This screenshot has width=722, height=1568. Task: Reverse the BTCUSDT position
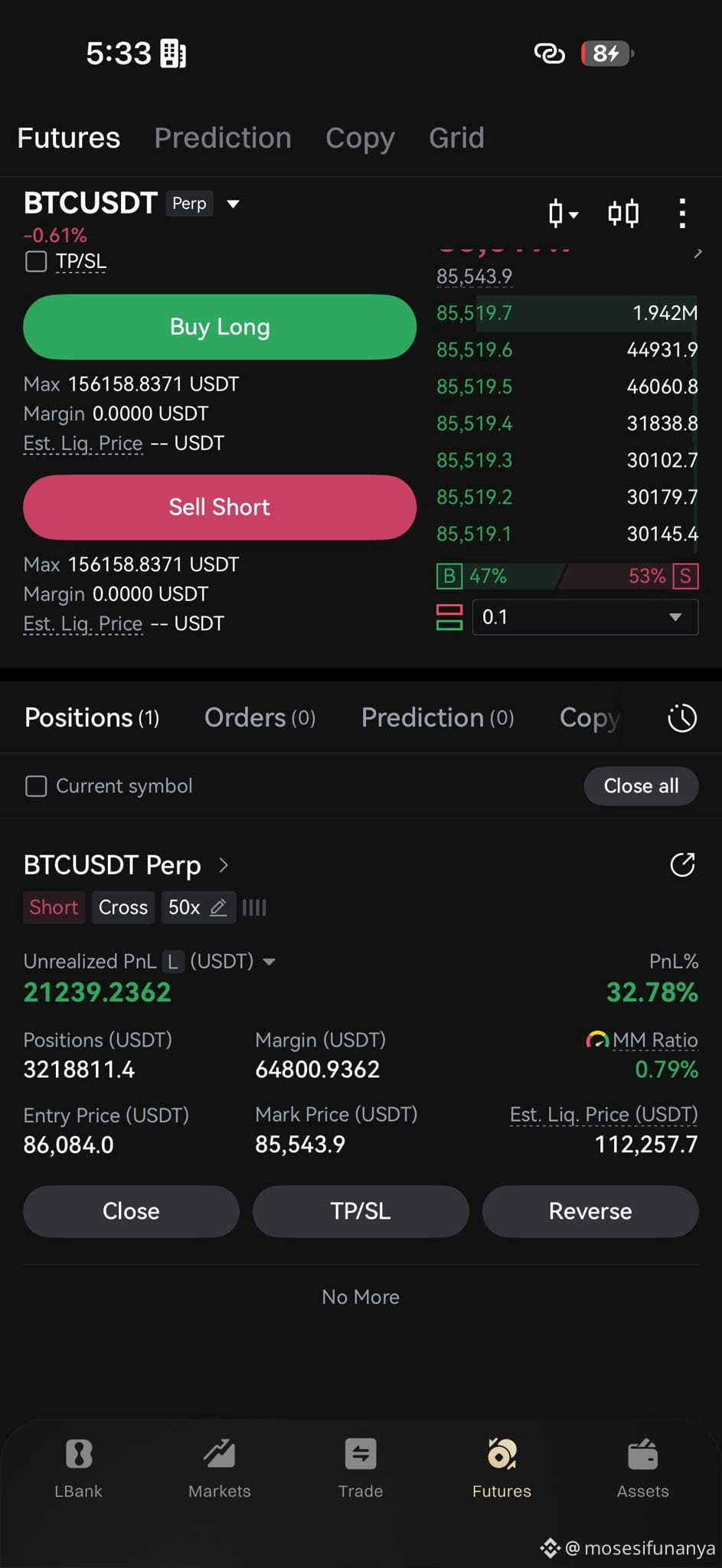click(590, 1211)
